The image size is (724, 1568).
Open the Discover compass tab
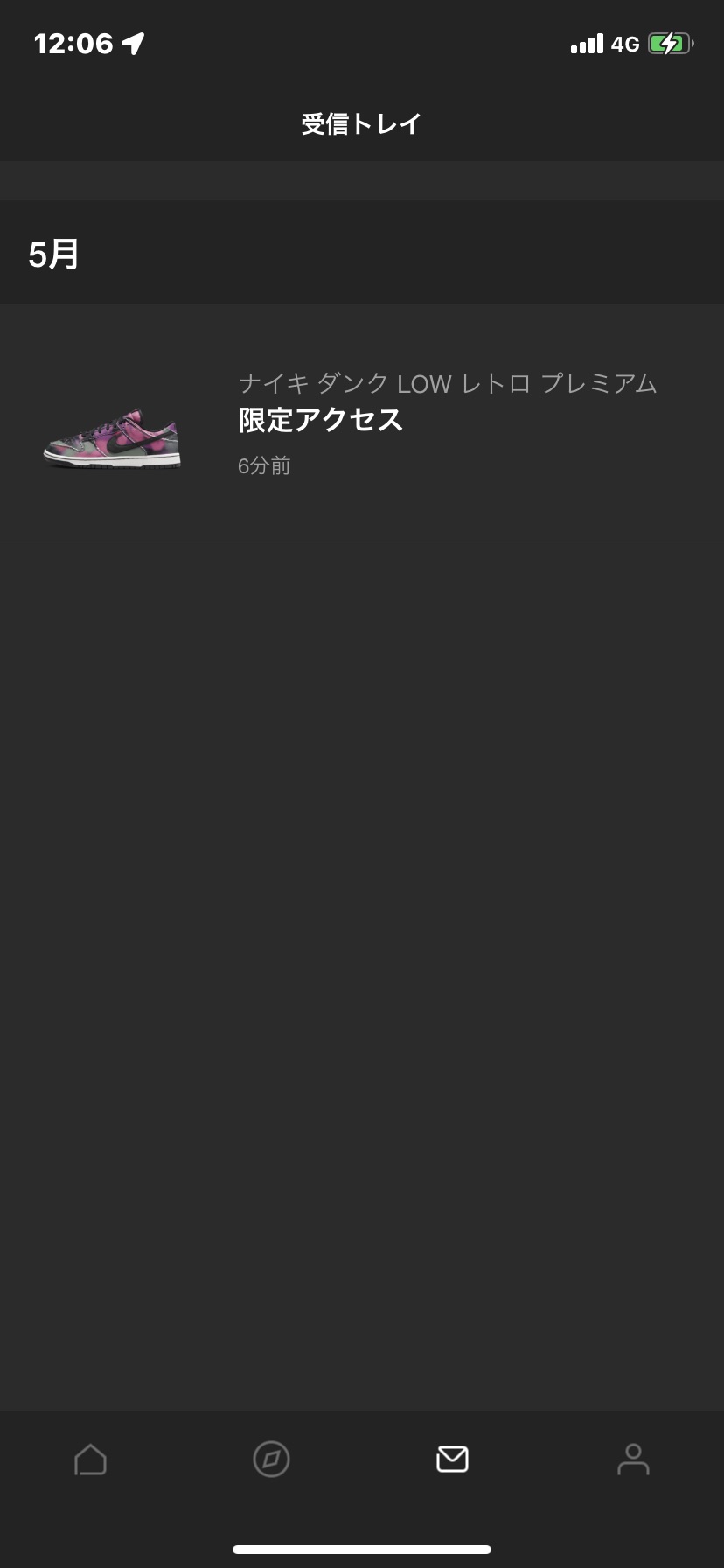pos(271,1459)
